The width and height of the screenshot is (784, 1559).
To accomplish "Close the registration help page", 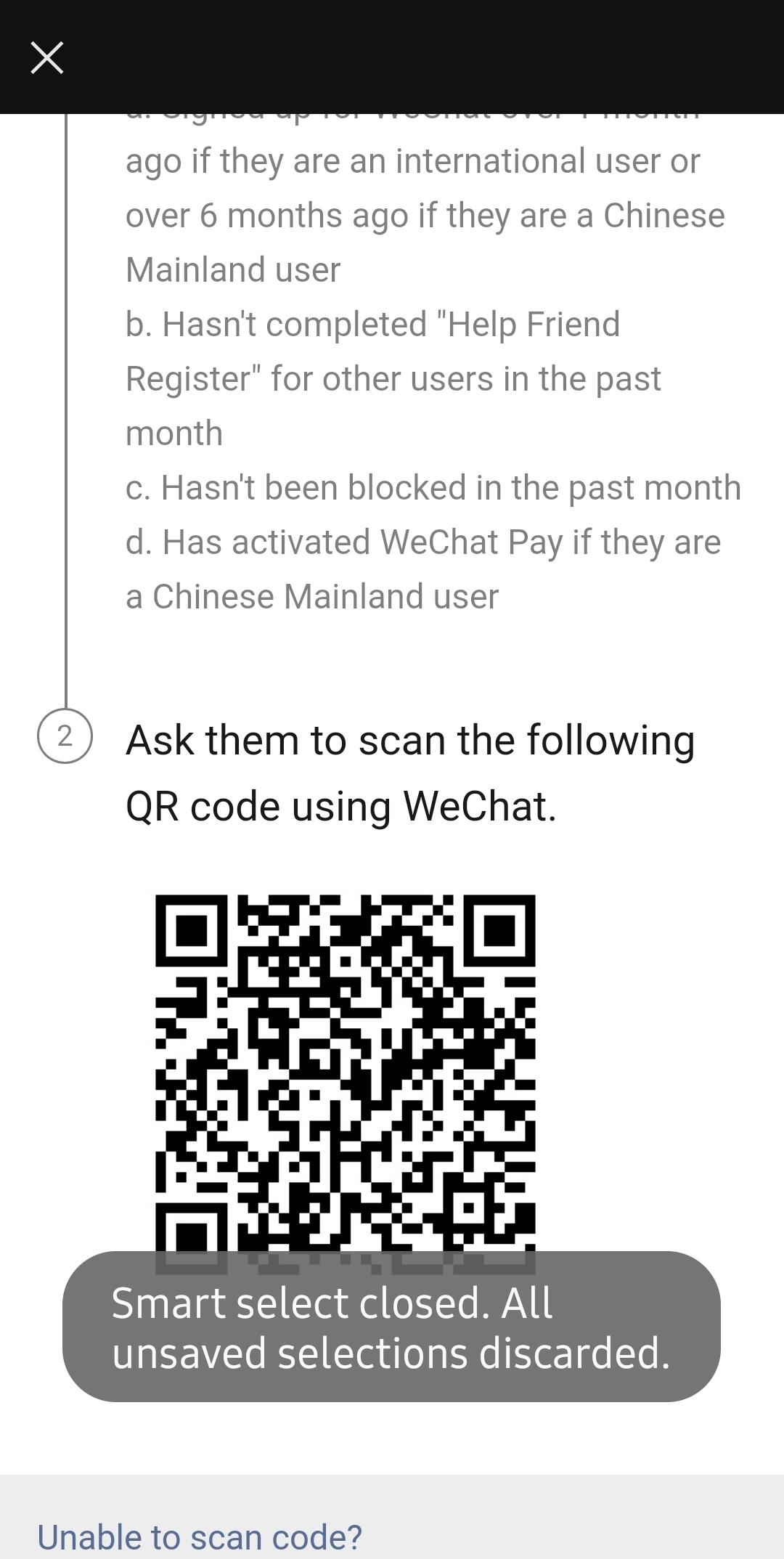I will tap(47, 58).
